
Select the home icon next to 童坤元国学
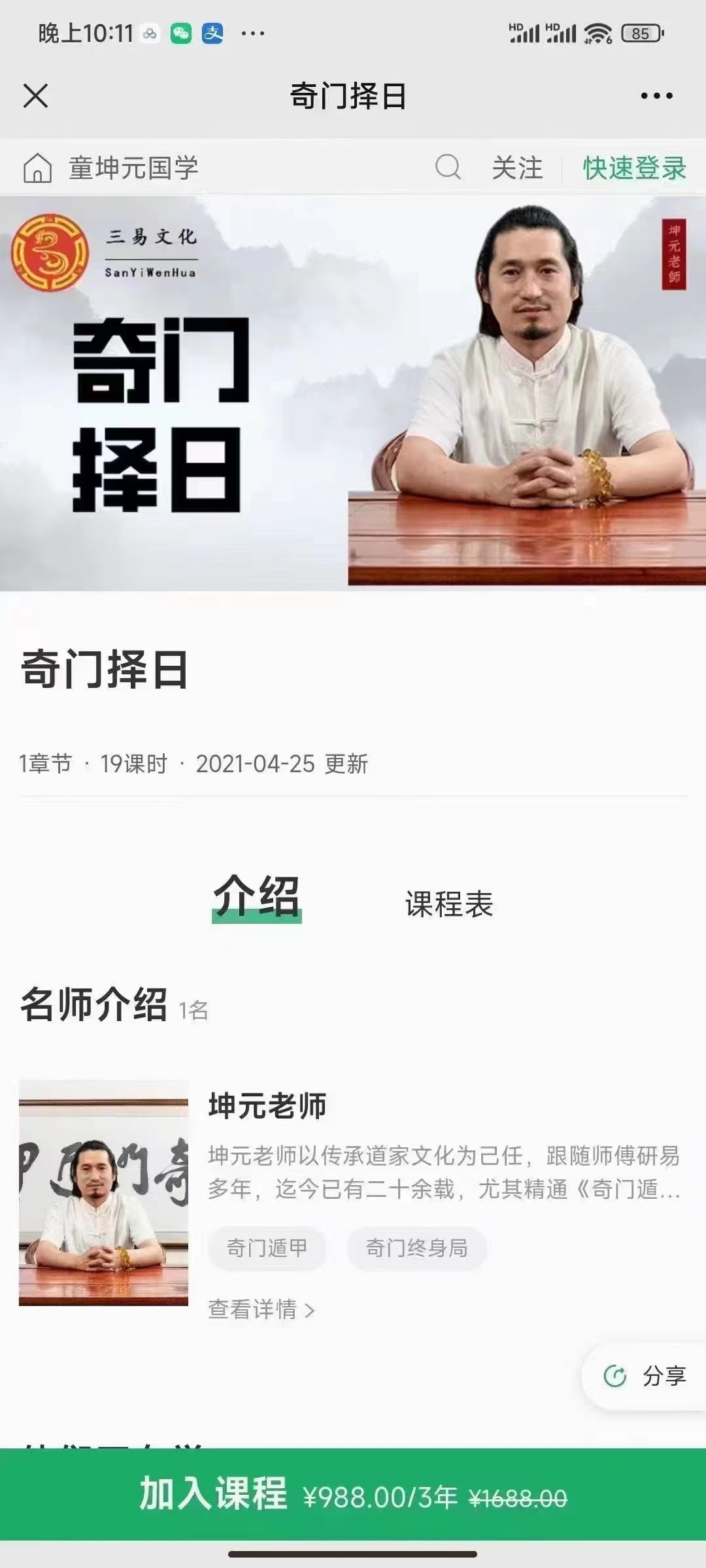point(37,169)
